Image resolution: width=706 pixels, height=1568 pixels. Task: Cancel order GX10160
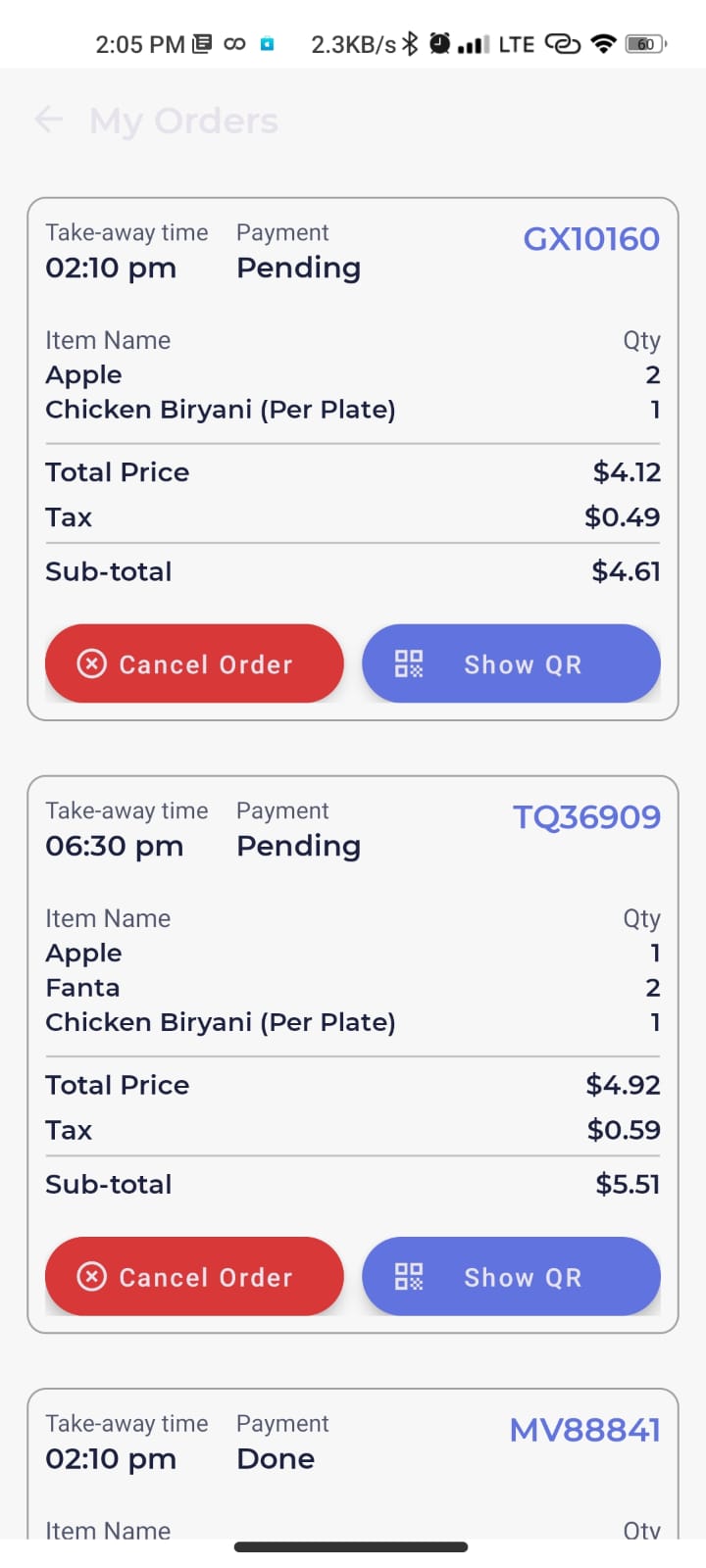pos(194,664)
